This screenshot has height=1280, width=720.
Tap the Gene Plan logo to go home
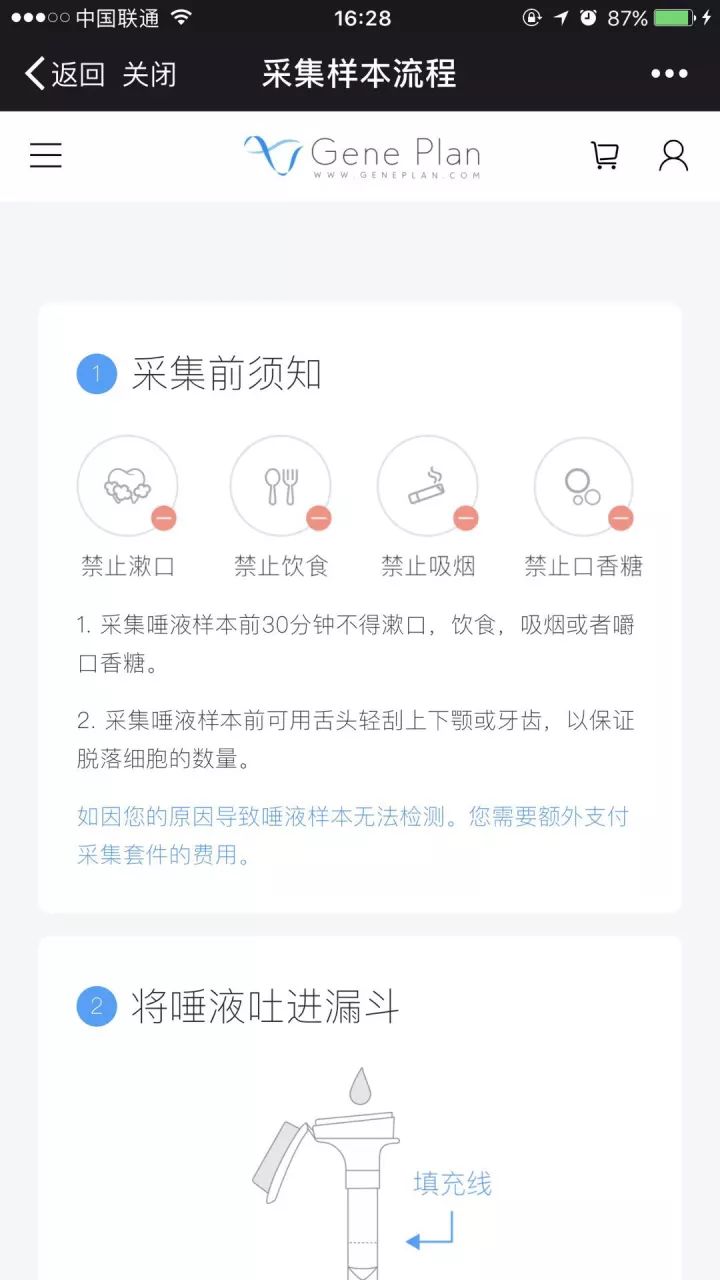[362, 156]
